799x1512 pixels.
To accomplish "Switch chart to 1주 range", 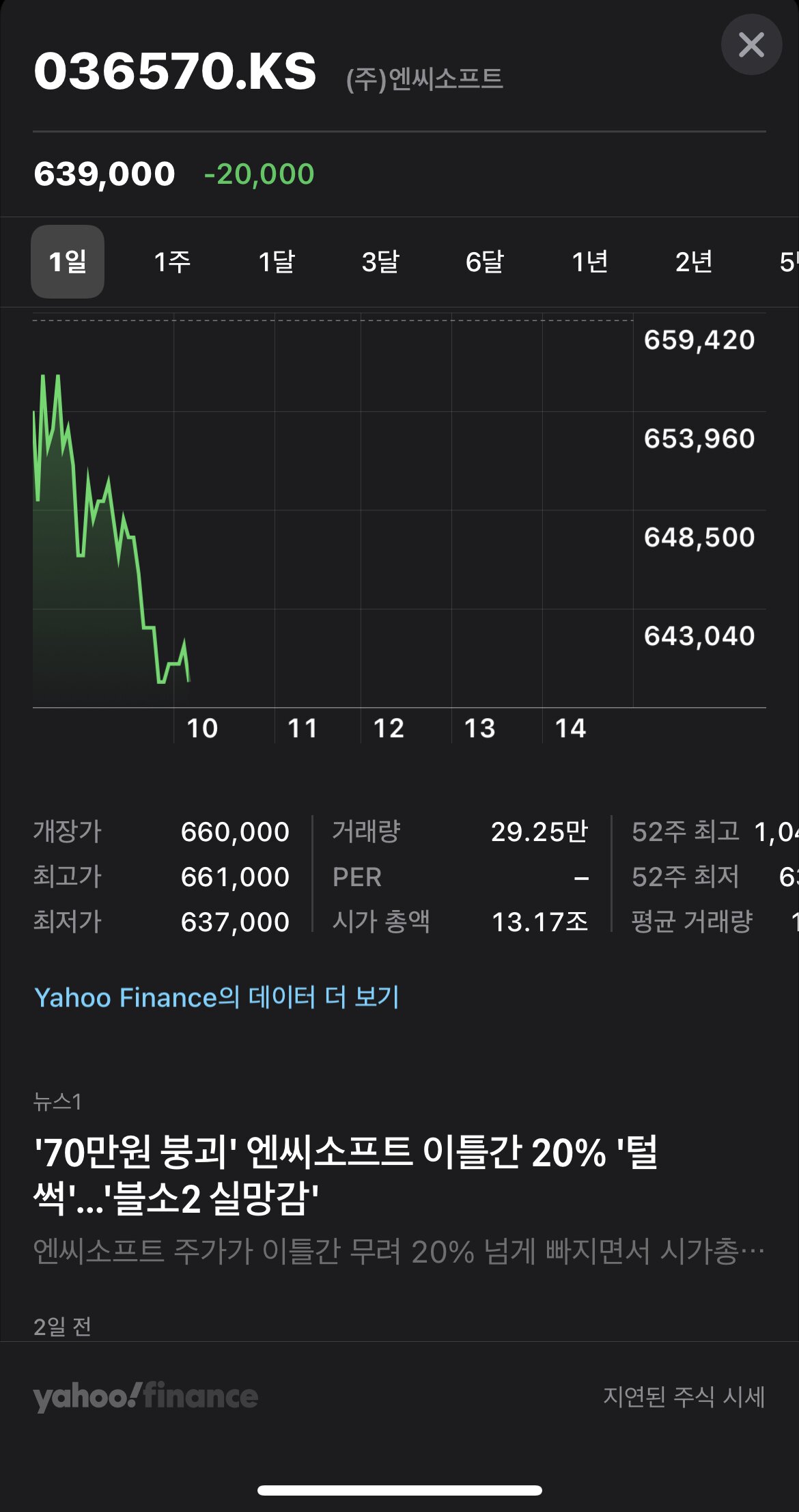I will (172, 262).
